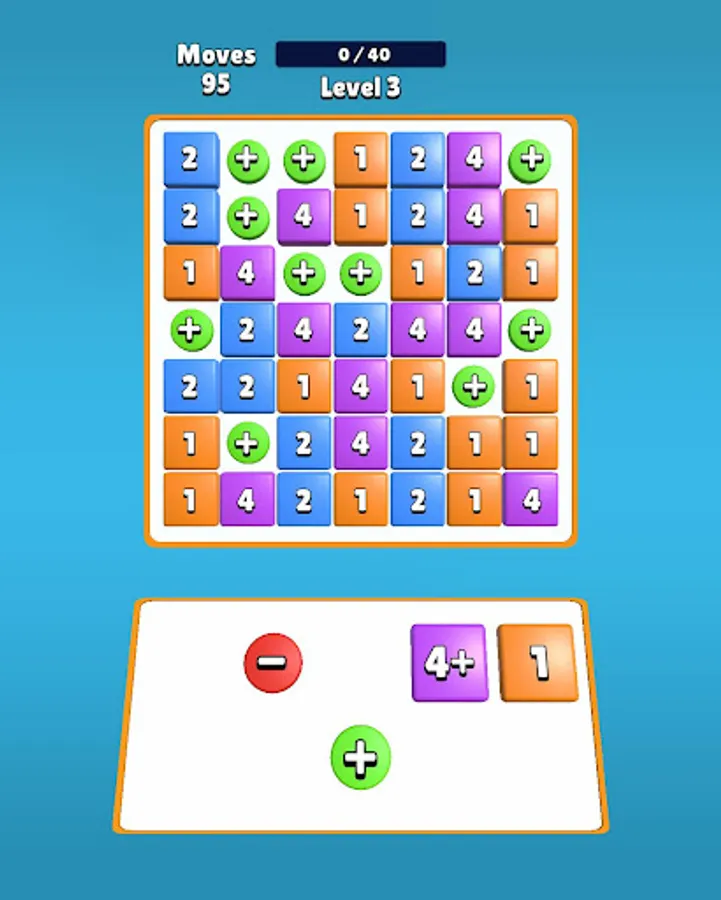Tap the green plus token at the tray bottom
Image resolution: width=721 pixels, height=900 pixels.
click(x=360, y=756)
